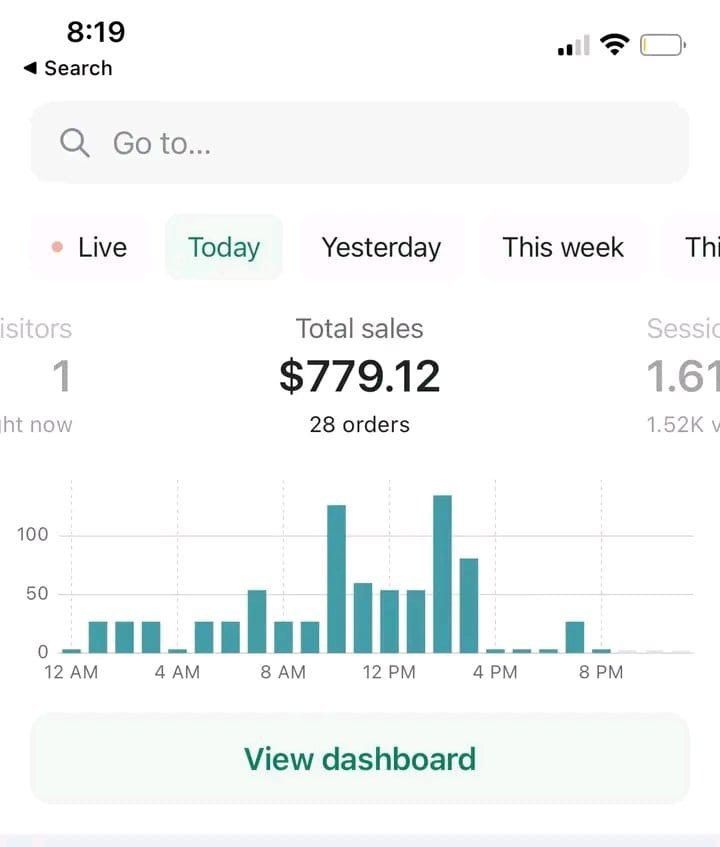Screen dimensions: 720x847
Task: Switch to the Yesterday tab
Action: click(382, 247)
